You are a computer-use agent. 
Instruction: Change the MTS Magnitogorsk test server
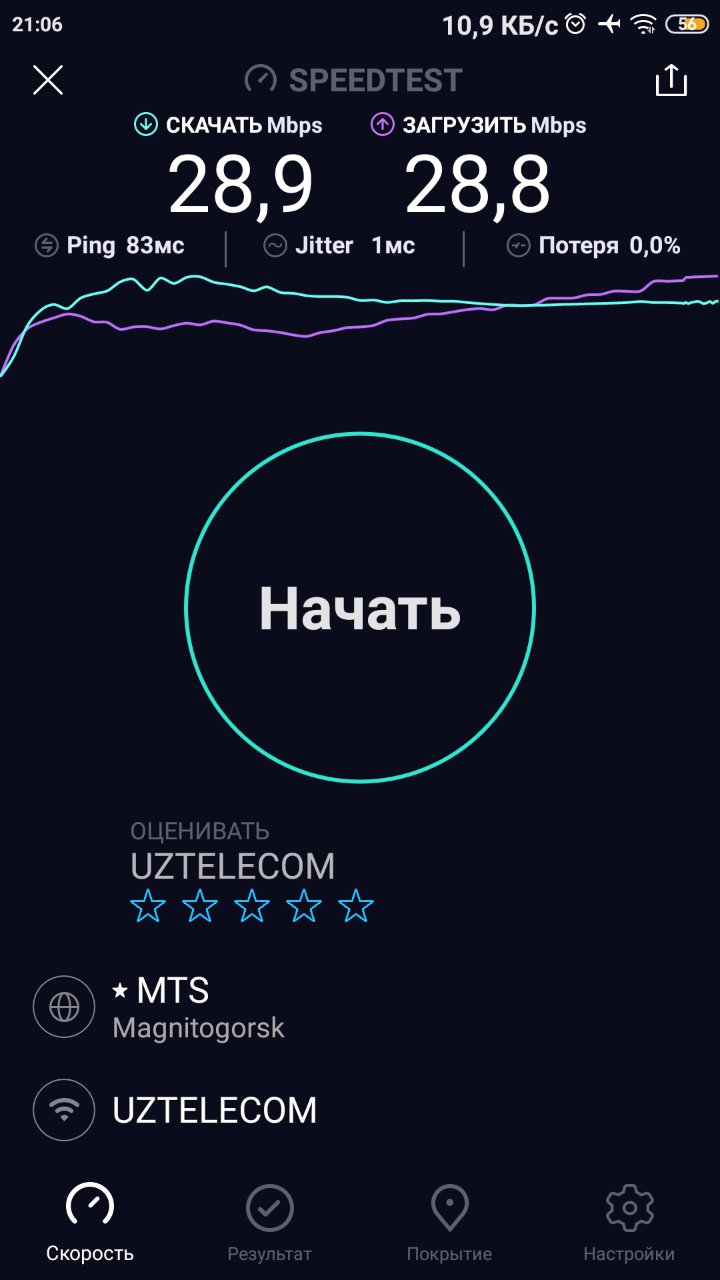360,1007
